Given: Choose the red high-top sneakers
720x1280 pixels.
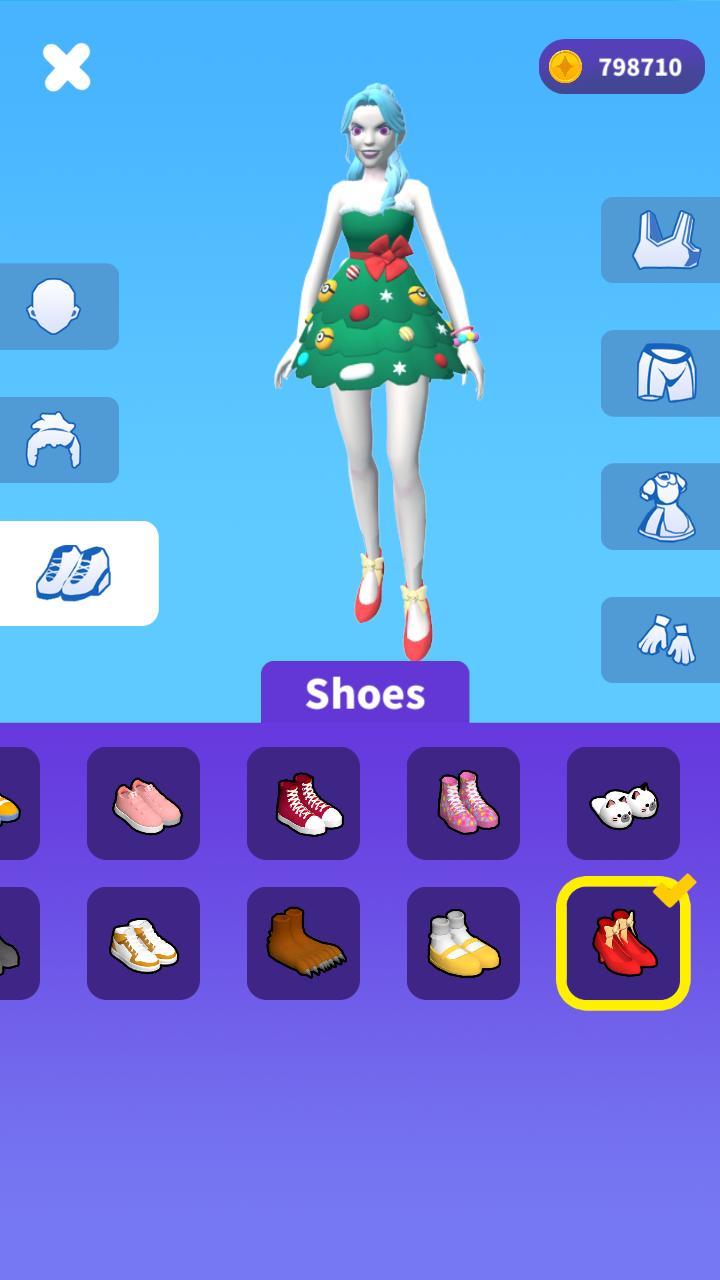Looking at the screenshot, I should [303, 803].
